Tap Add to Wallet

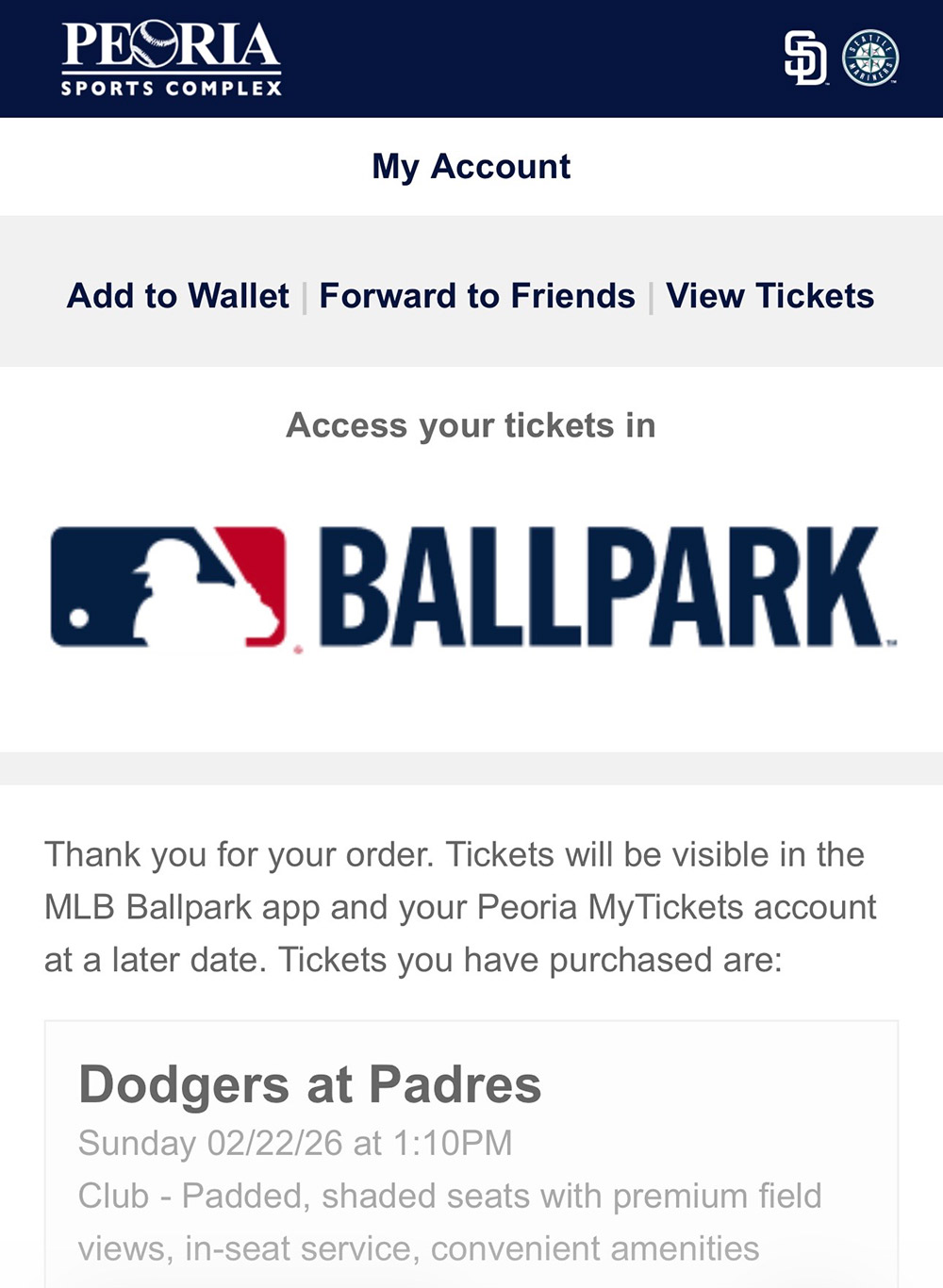coord(178,296)
